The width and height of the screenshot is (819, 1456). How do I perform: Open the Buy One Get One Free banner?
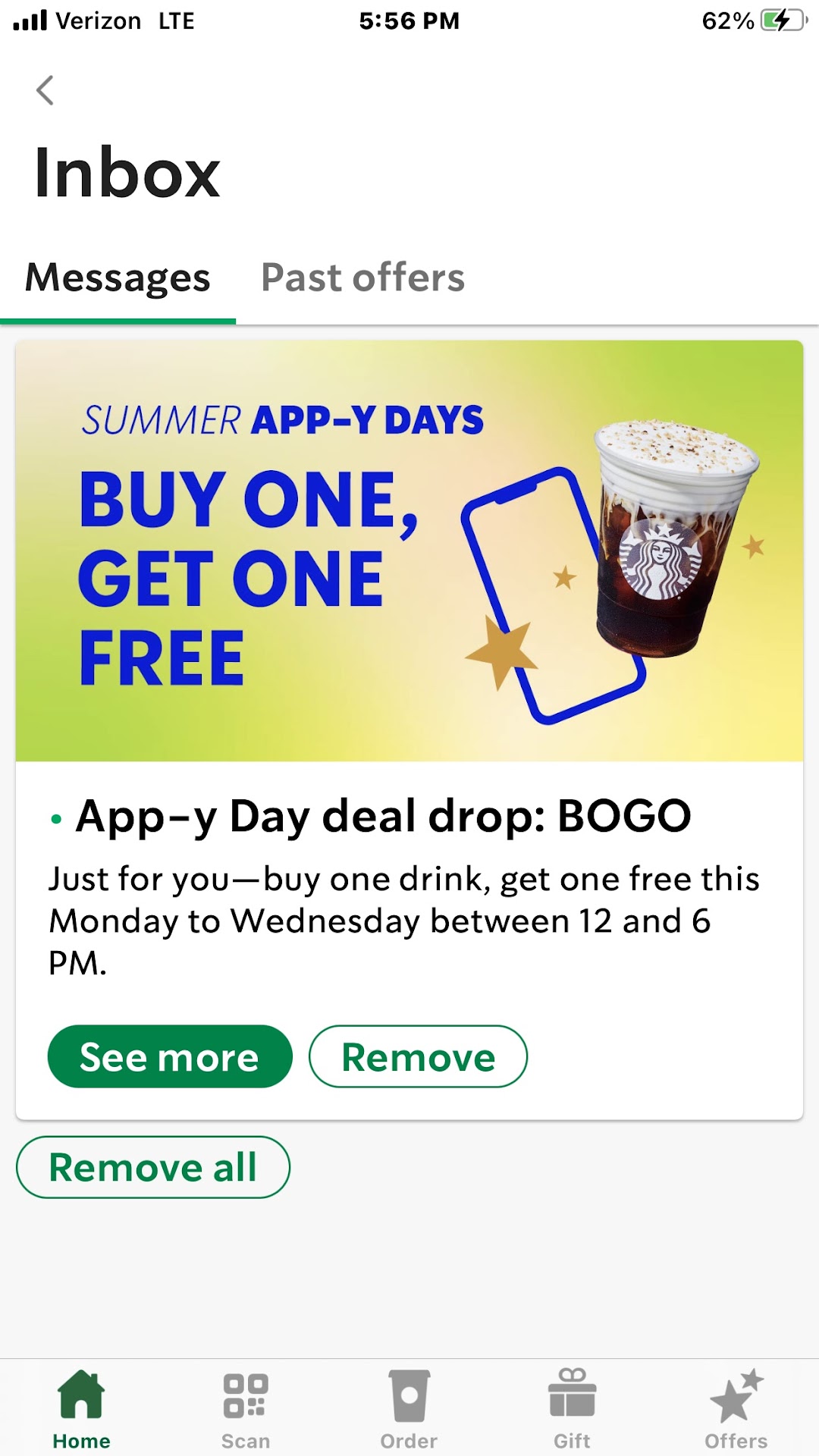point(409,551)
